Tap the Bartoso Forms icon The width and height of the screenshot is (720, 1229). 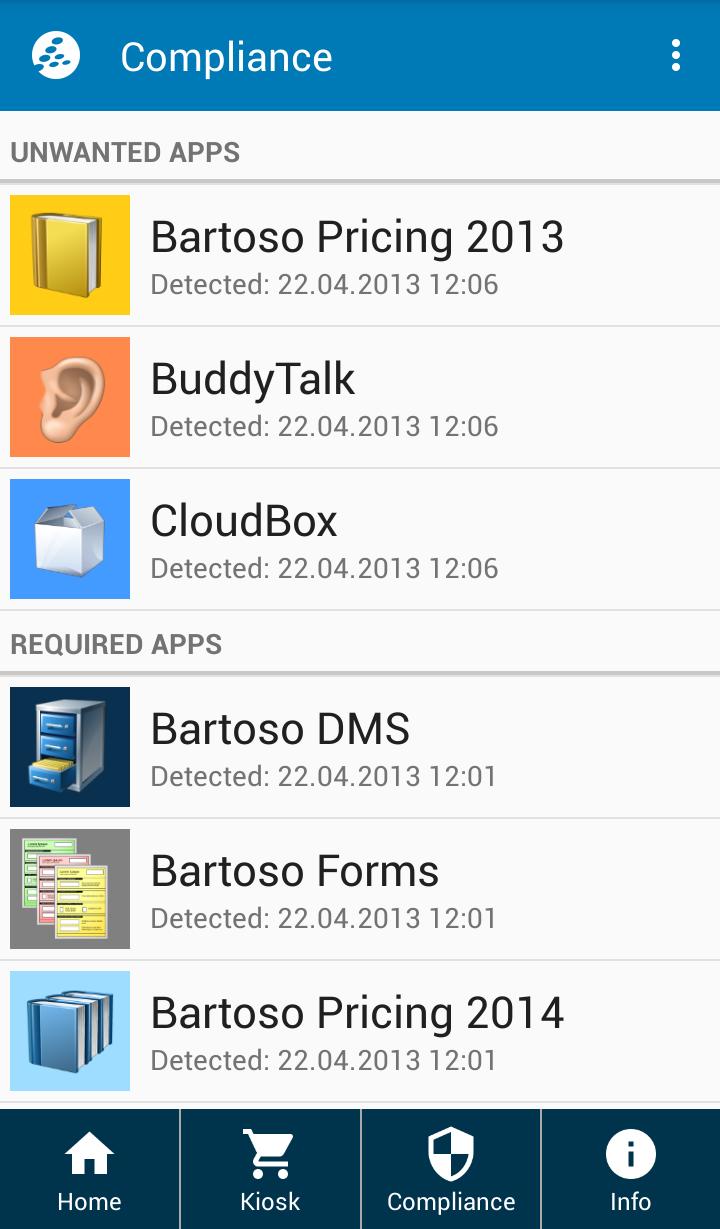(x=69, y=888)
